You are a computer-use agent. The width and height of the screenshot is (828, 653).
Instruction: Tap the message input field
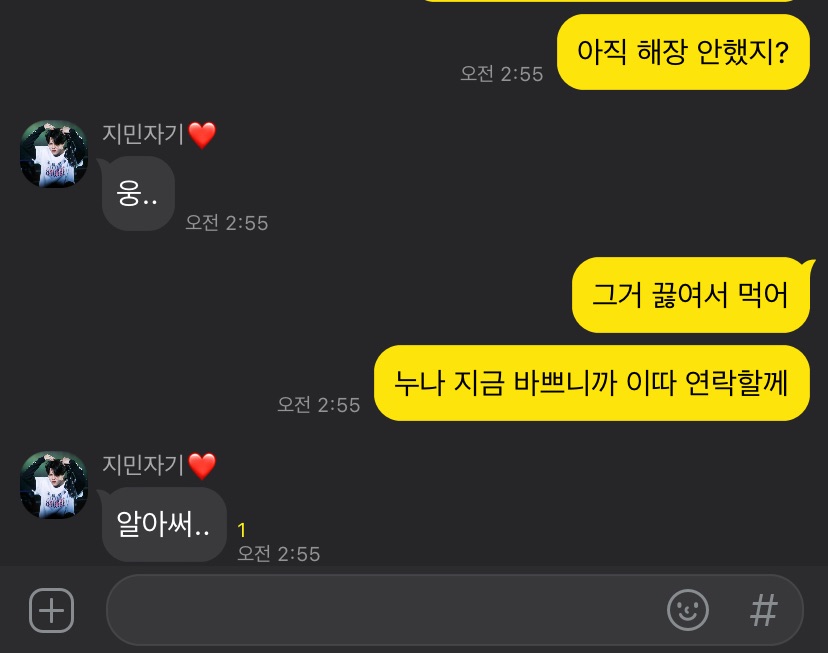pyautogui.click(x=380, y=610)
